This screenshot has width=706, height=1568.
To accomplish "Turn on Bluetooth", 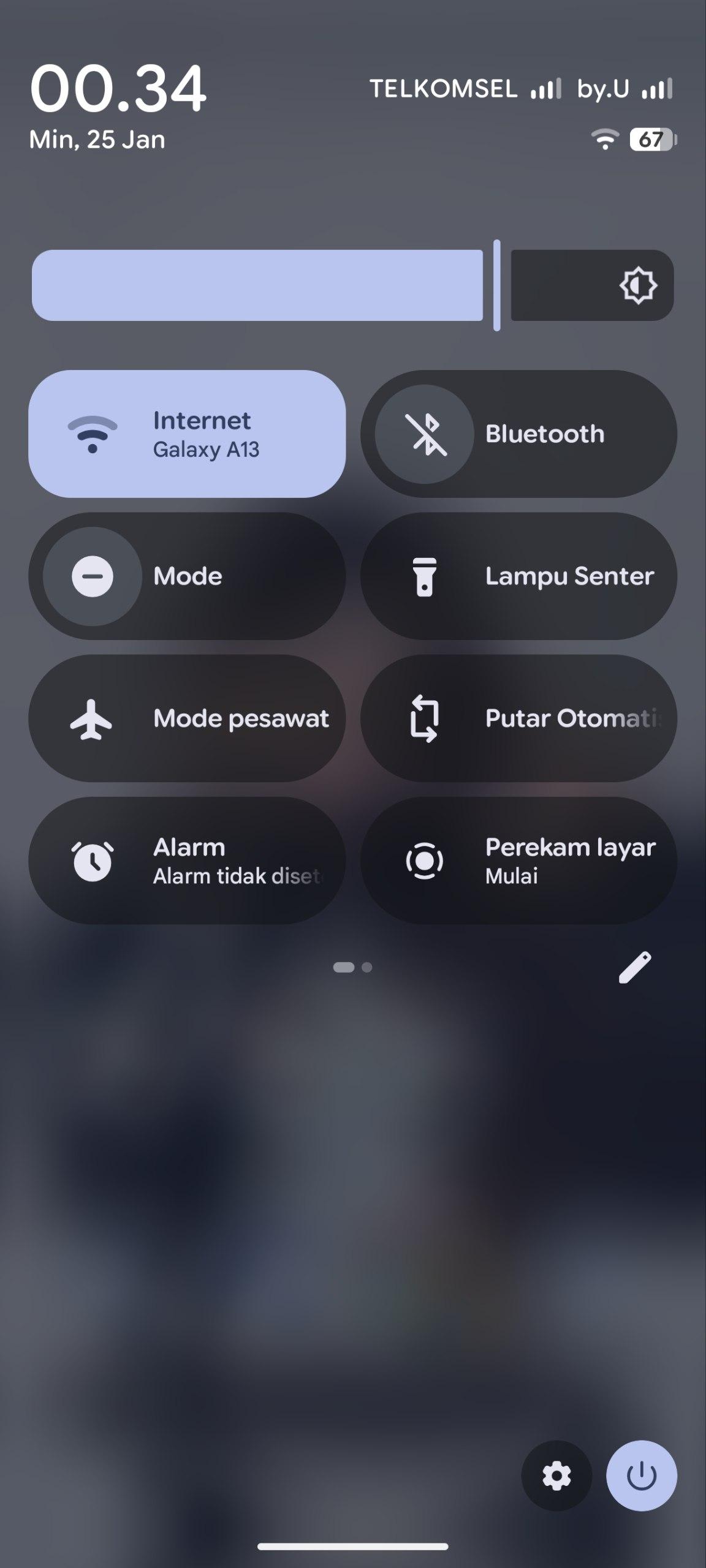I will (424, 434).
